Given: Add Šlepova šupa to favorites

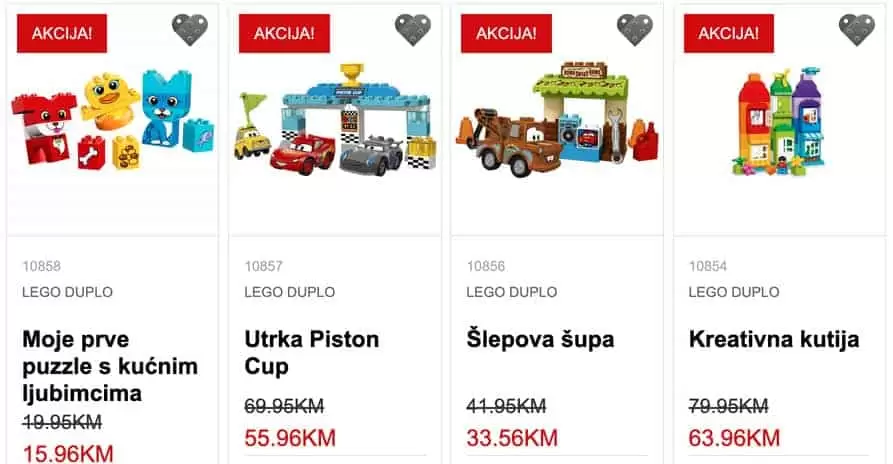Looking at the screenshot, I should coord(634,29).
